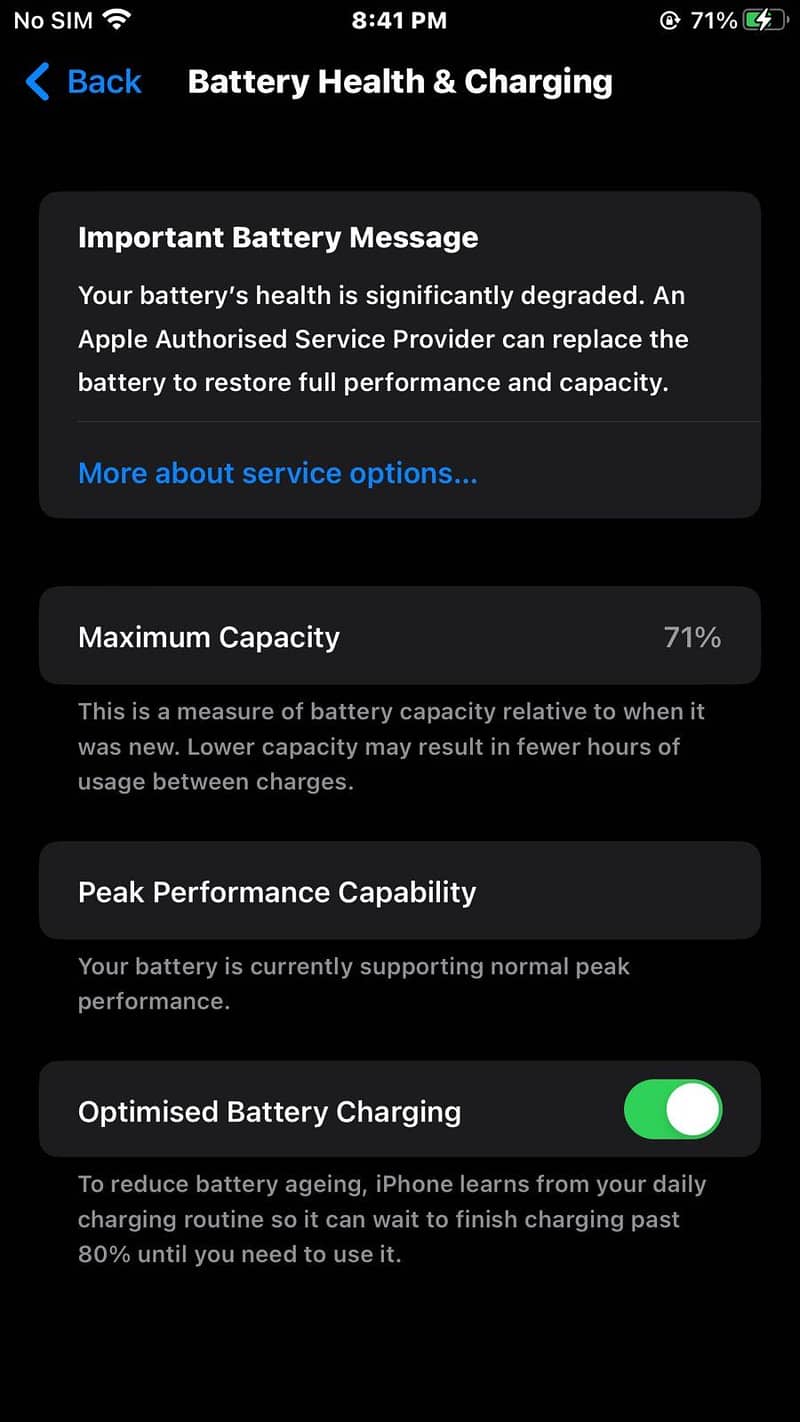Tap the 71% Maximum Capacity value

691,636
